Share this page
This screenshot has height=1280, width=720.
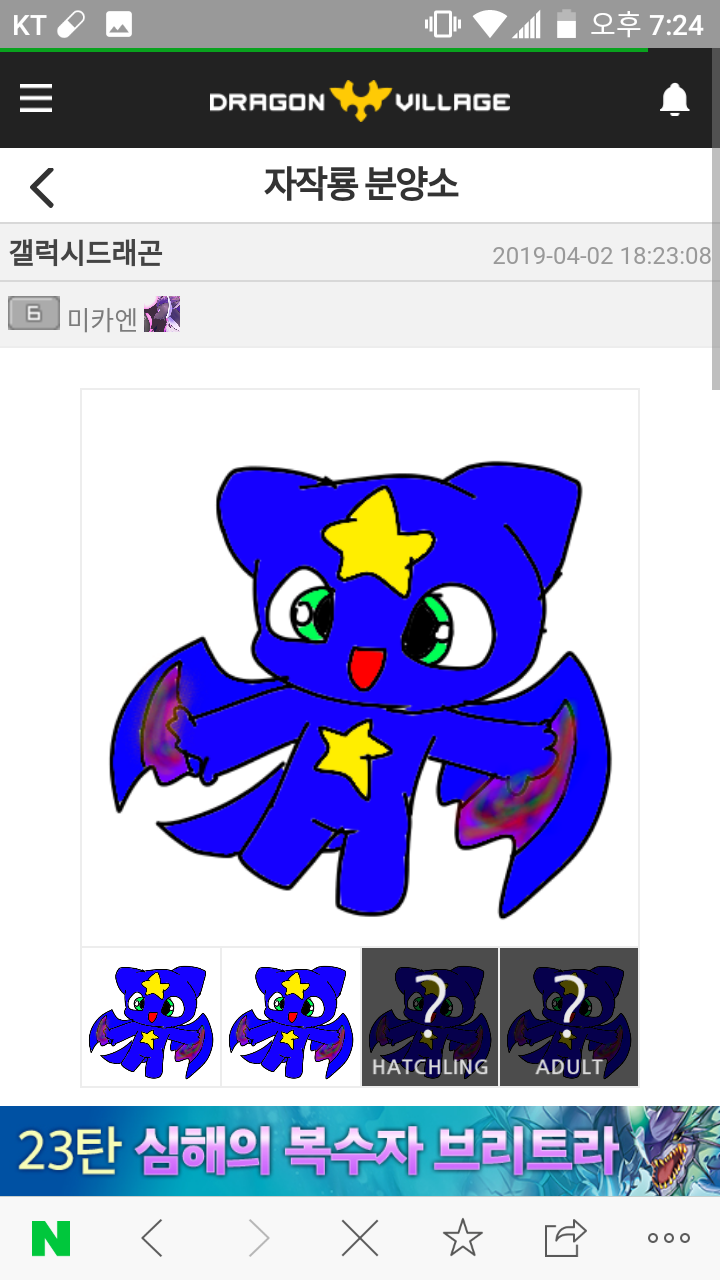(x=565, y=1239)
